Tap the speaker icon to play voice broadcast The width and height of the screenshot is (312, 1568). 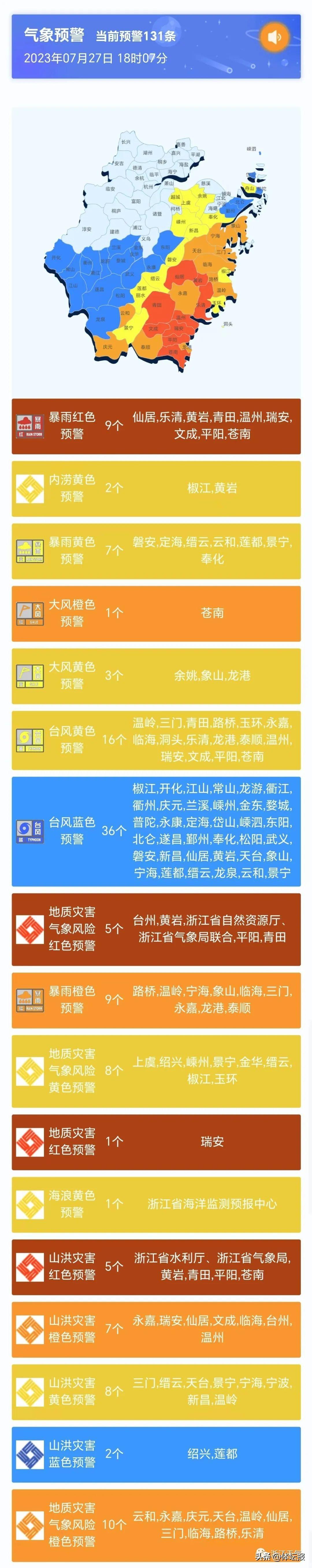275,37
